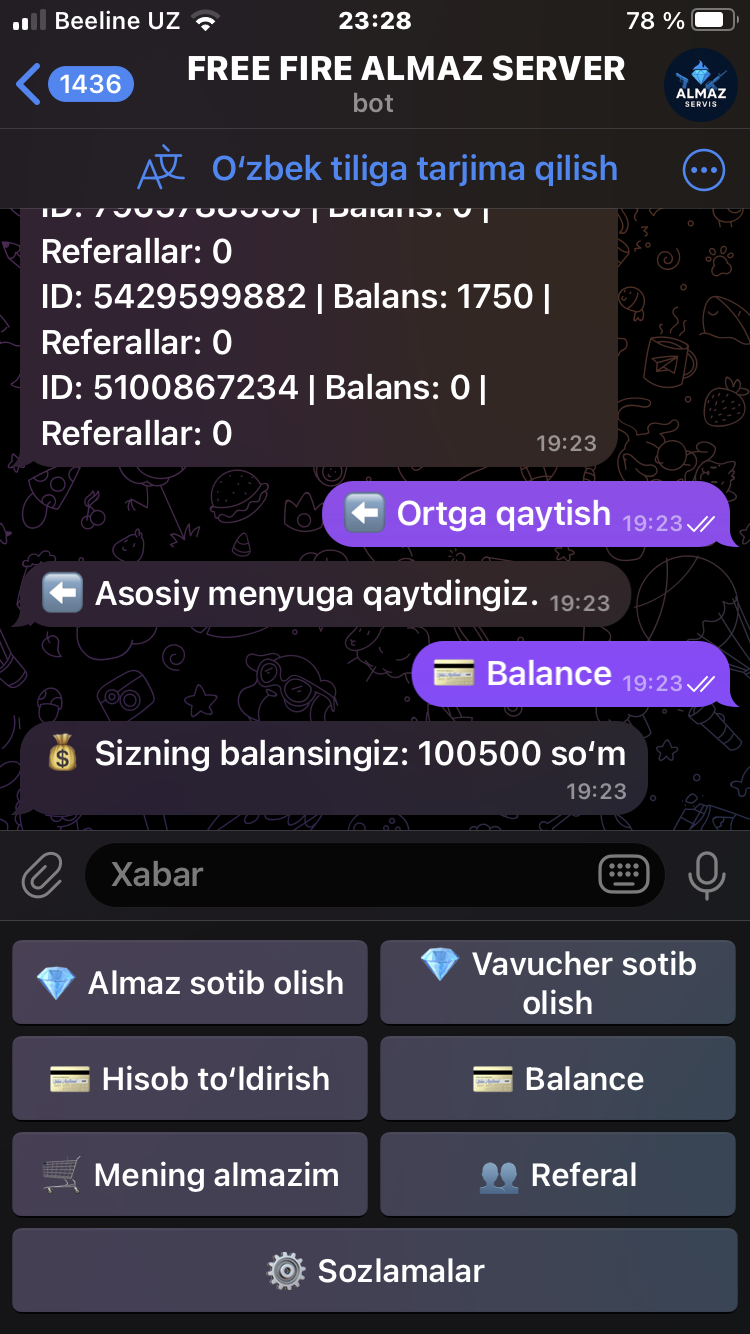Open the ALMAZ SERVIS bot profile picture
750x1334 pixels.
(x=701, y=85)
